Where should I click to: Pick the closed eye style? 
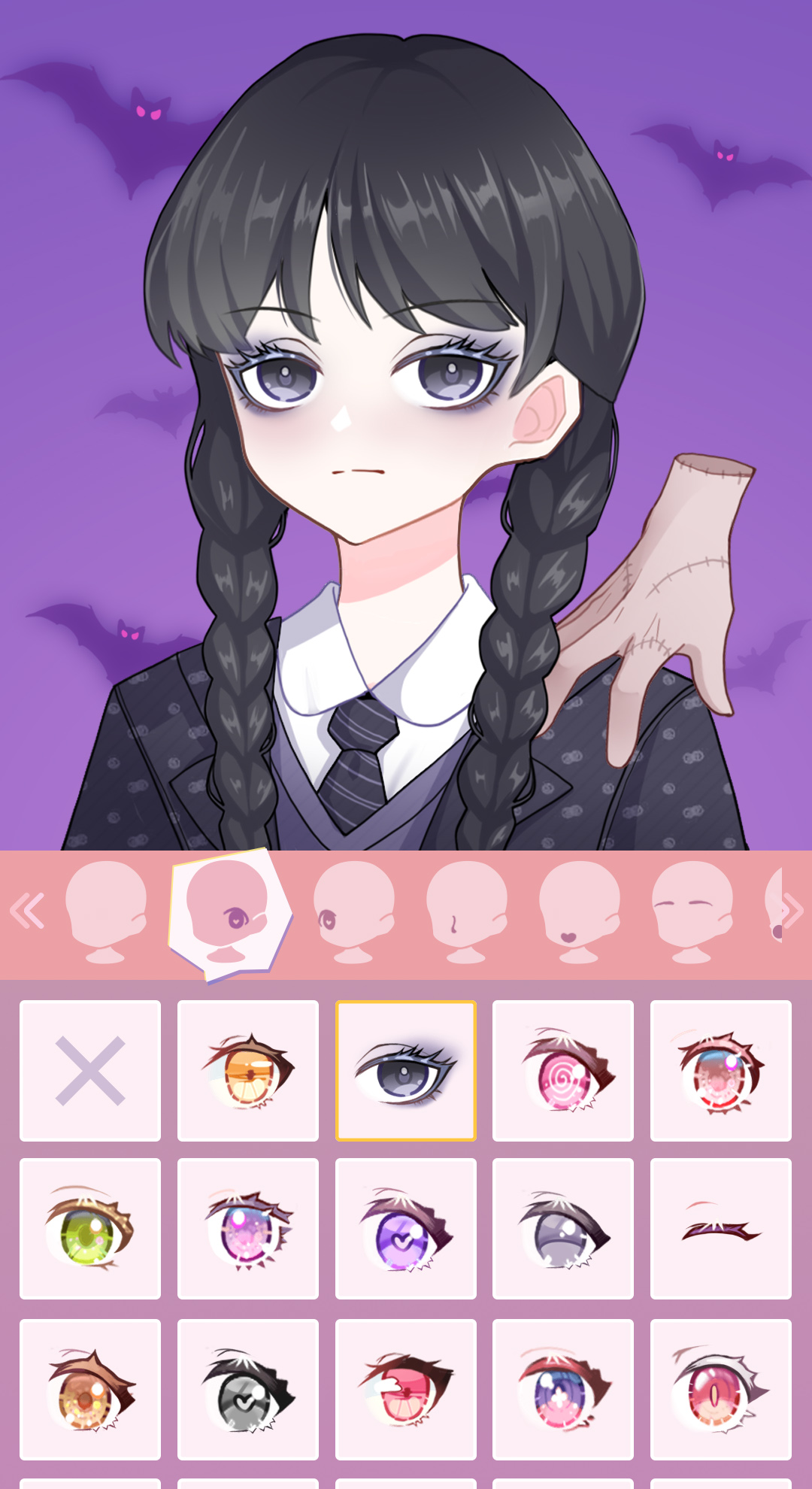point(721,1229)
